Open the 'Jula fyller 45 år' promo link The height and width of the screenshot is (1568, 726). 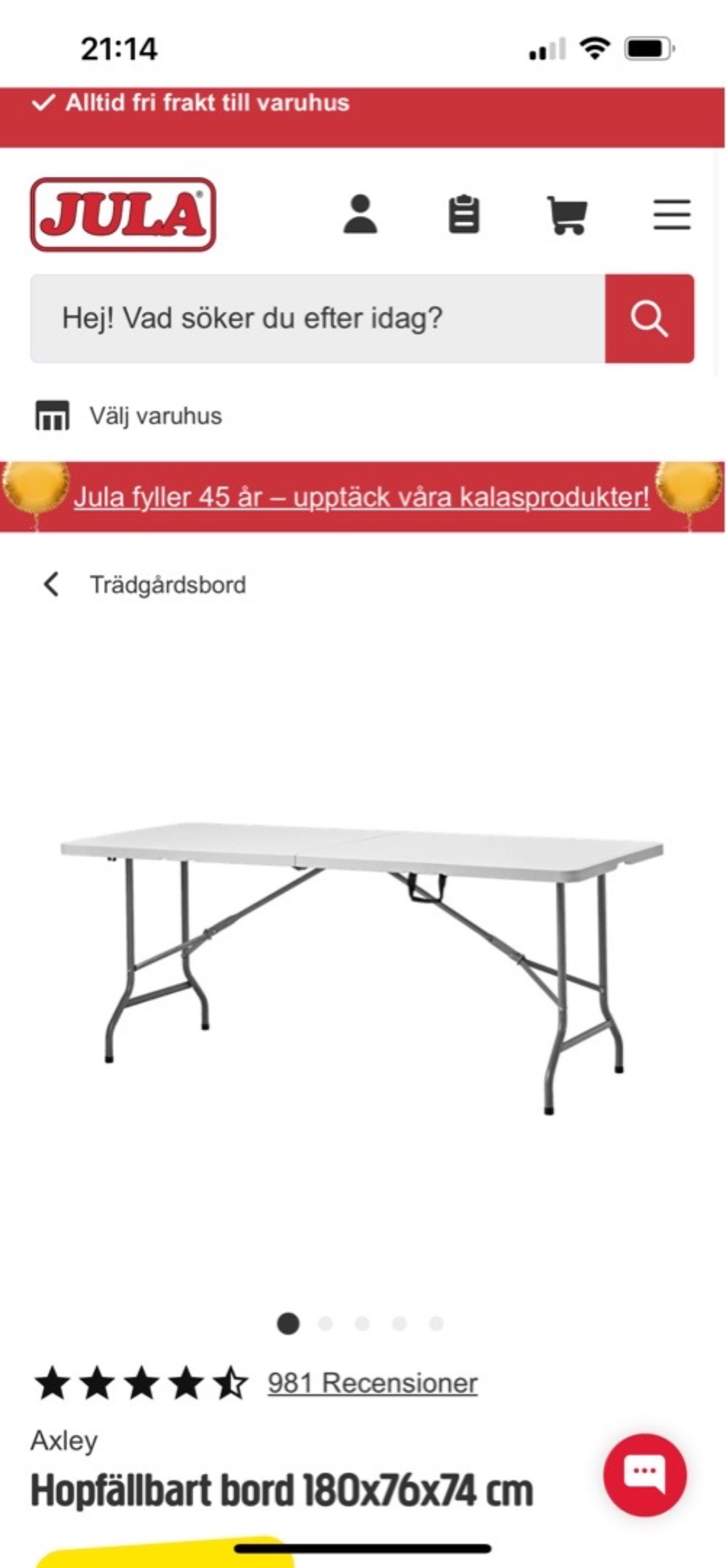pos(362,497)
